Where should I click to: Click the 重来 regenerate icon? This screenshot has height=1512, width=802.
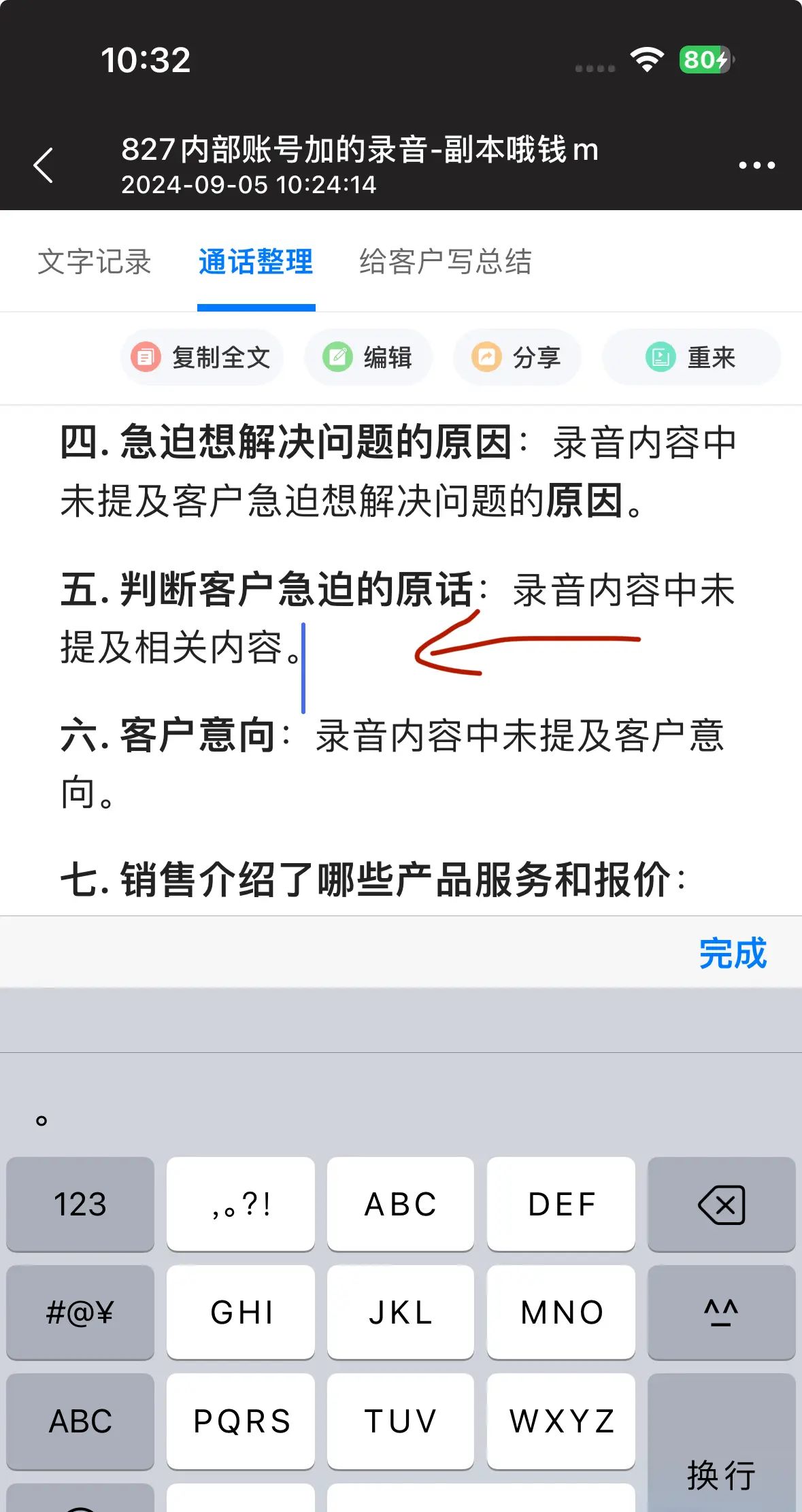[x=661, y=356]
